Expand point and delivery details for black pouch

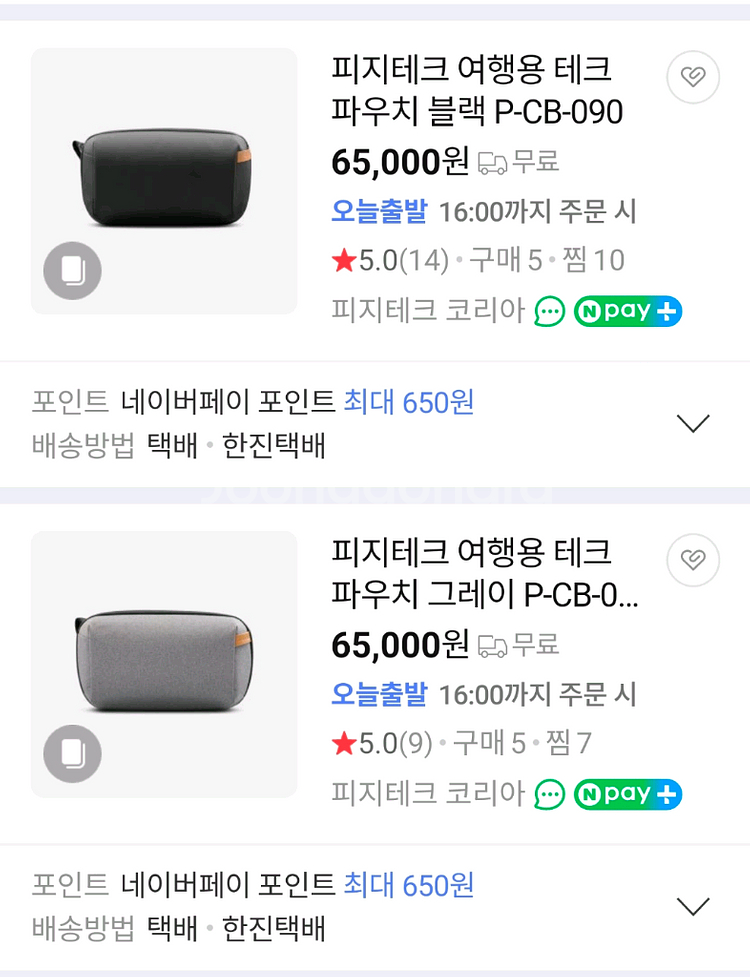pos(692,423)
